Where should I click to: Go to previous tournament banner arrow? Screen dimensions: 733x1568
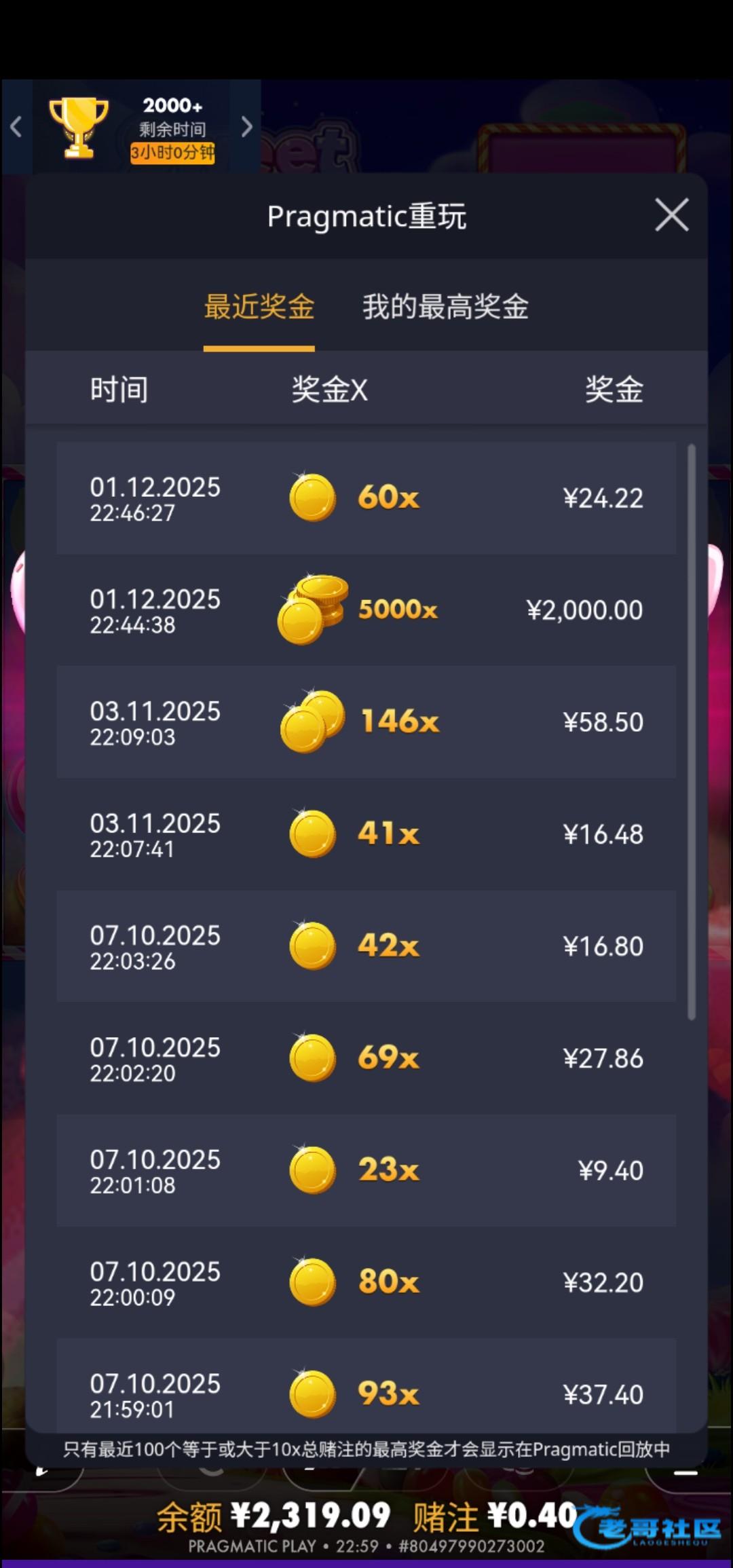coord(16,127)
